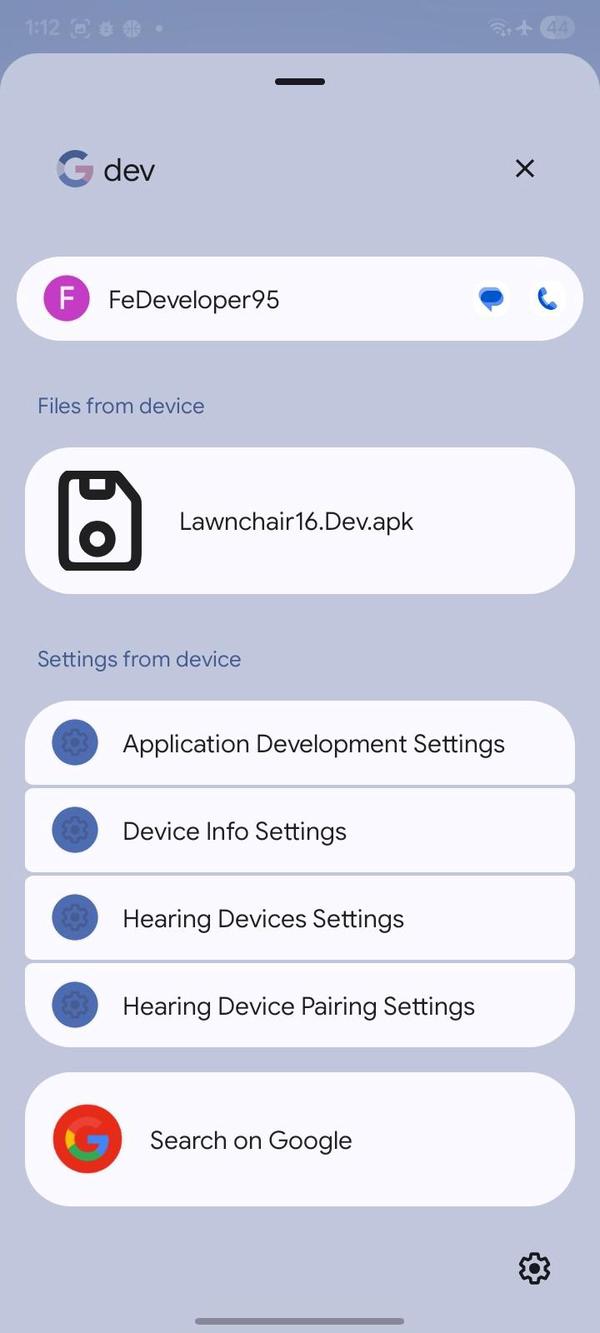Call FeDeveloper95
This screenshot has height=1333, width=600.
click(x=547, y=299)
